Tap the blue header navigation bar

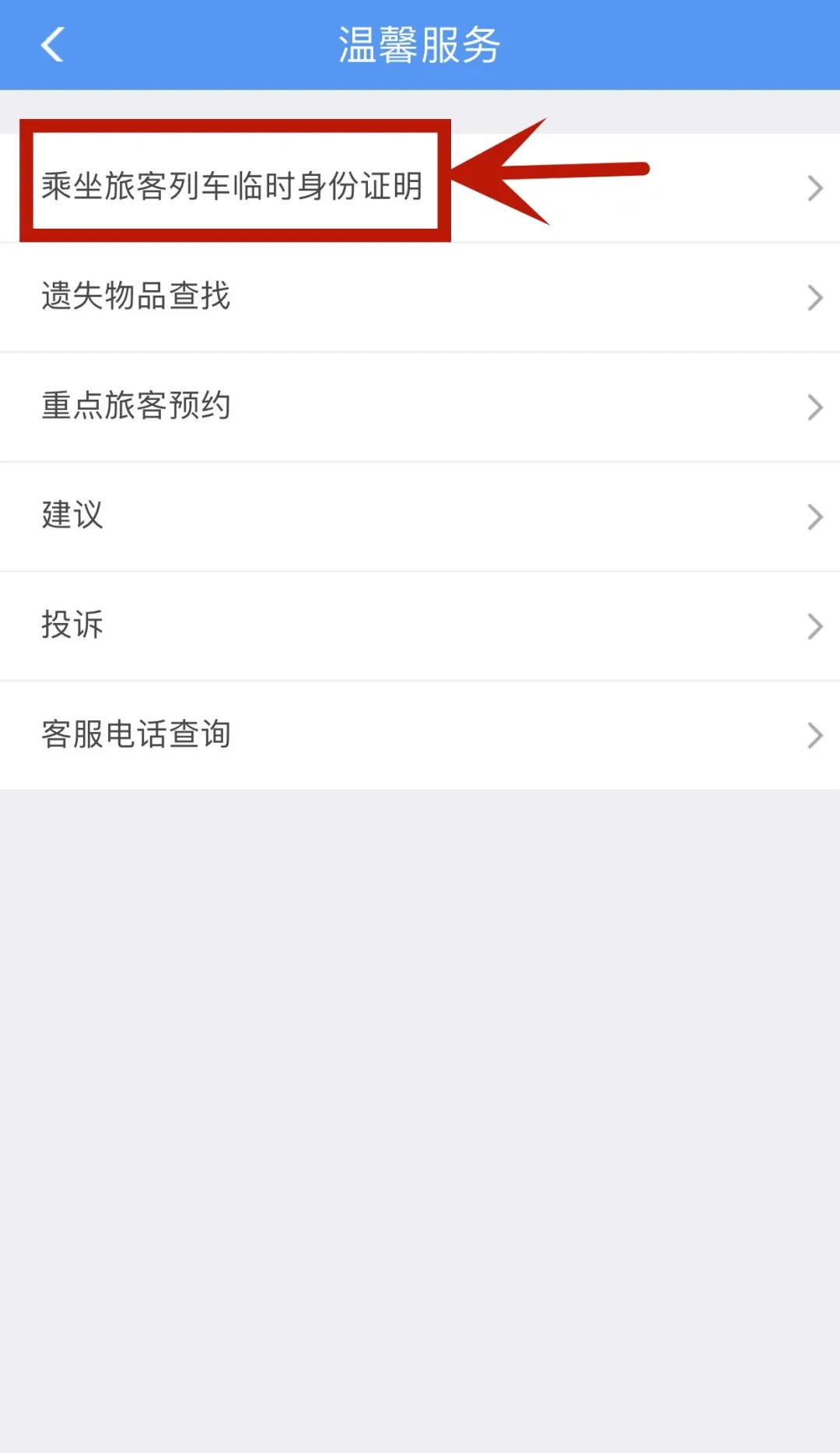coord(420,44)
